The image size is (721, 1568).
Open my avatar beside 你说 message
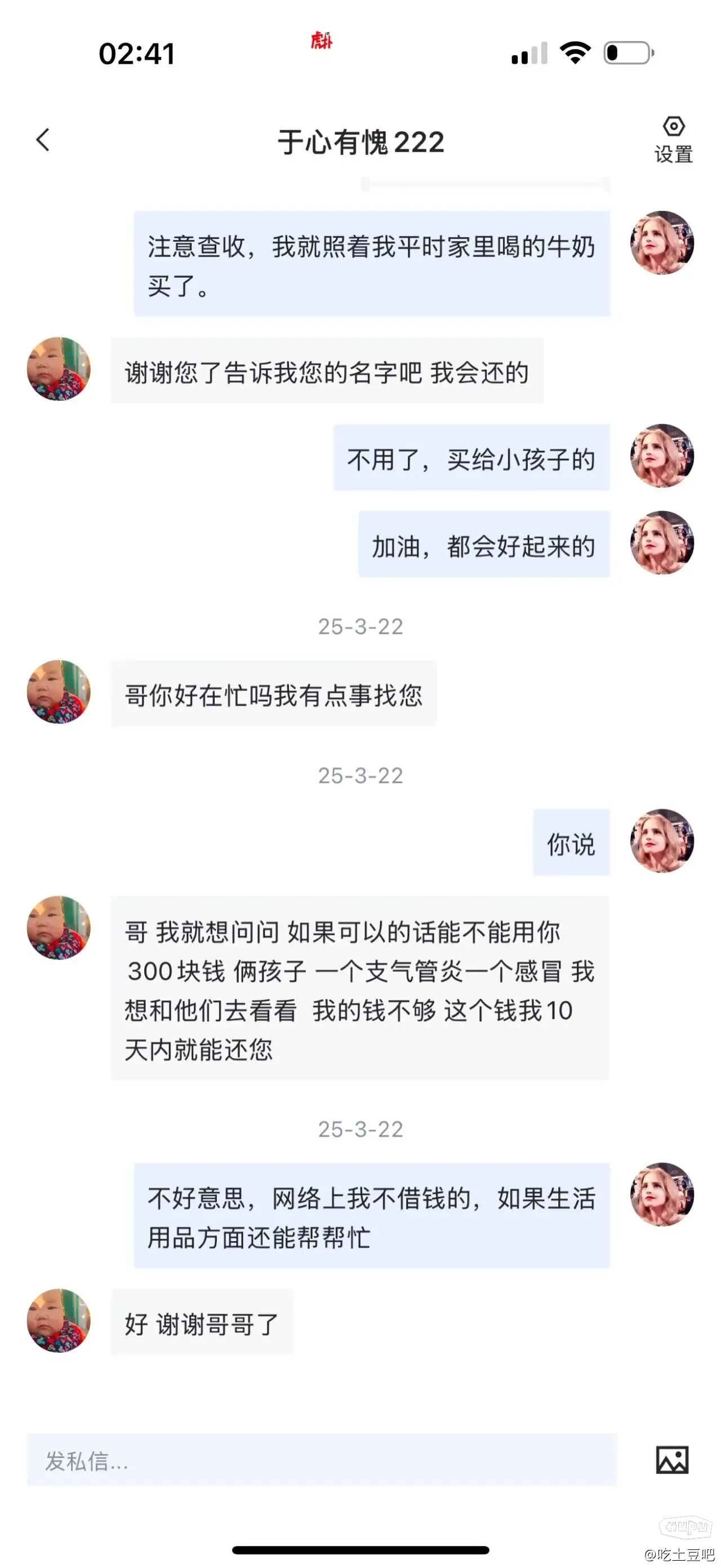coord(661,840)
